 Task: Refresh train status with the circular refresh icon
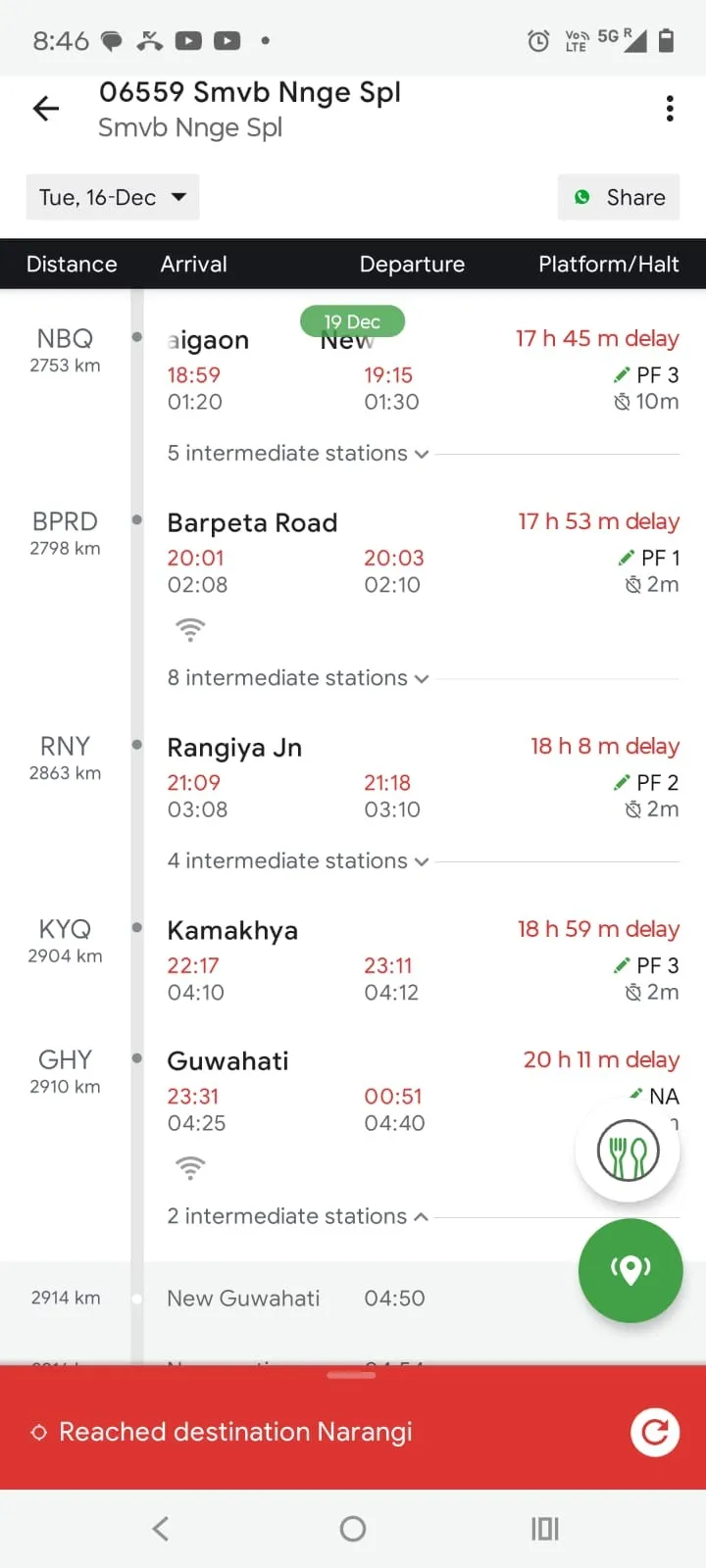(x=655, y=1432)
